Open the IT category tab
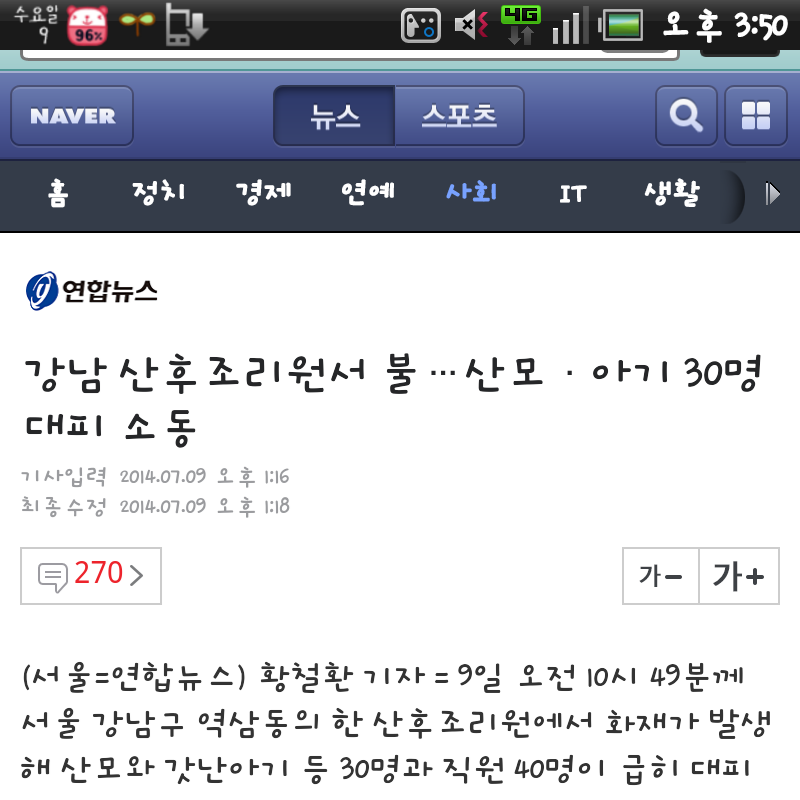 pos(572,193)
